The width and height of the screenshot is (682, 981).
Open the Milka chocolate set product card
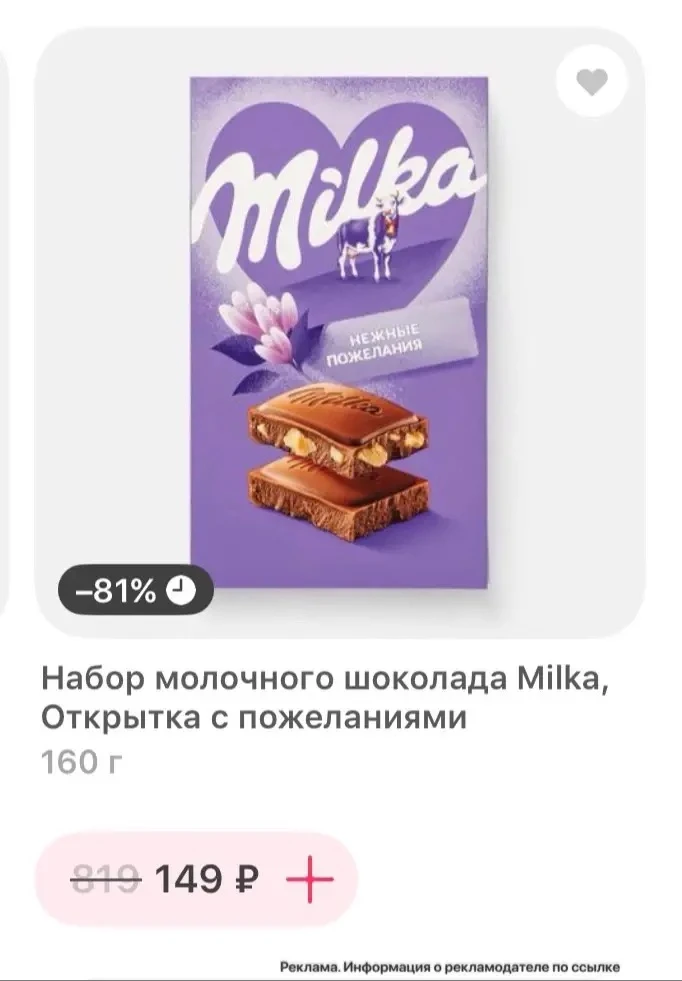click(x=338, y=332)
